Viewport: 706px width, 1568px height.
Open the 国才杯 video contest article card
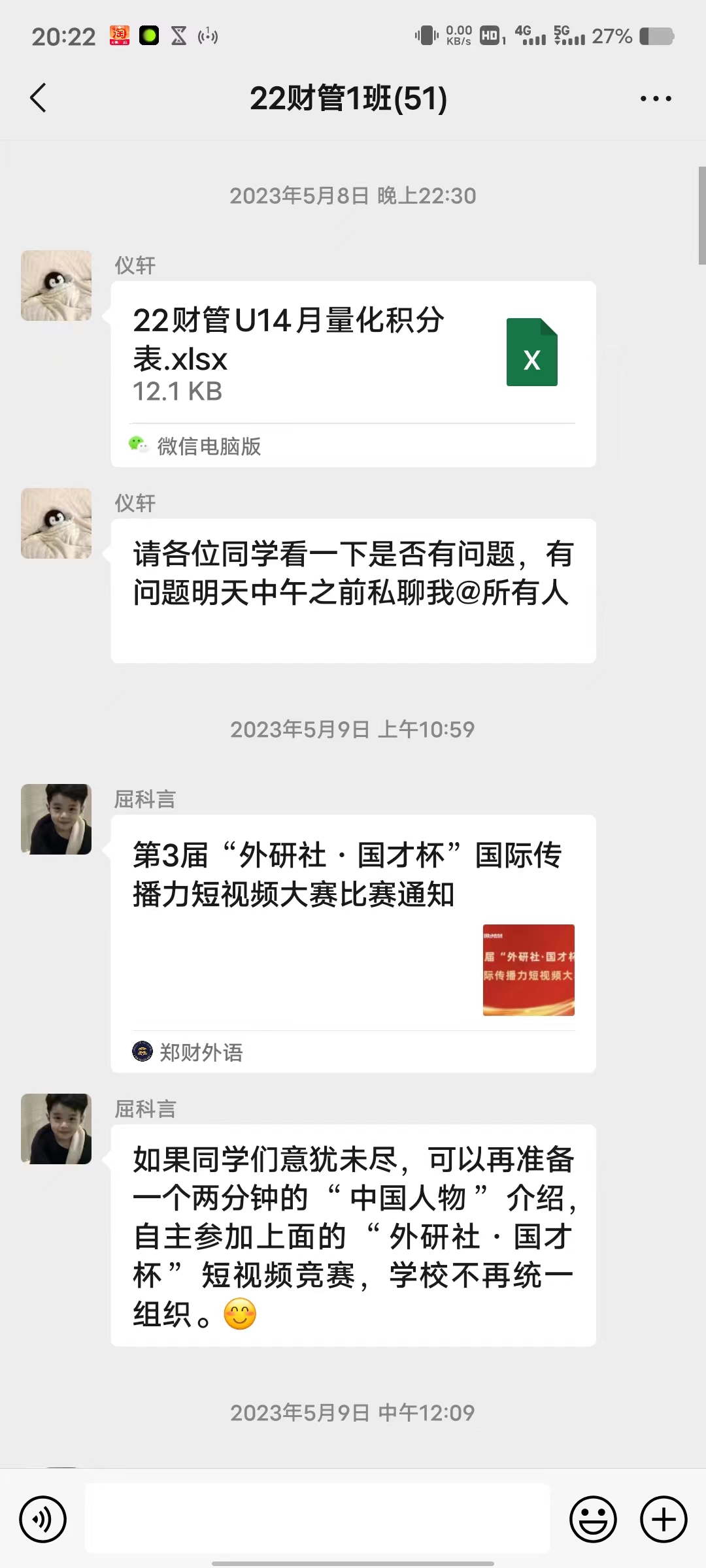(x=353, y=928)
